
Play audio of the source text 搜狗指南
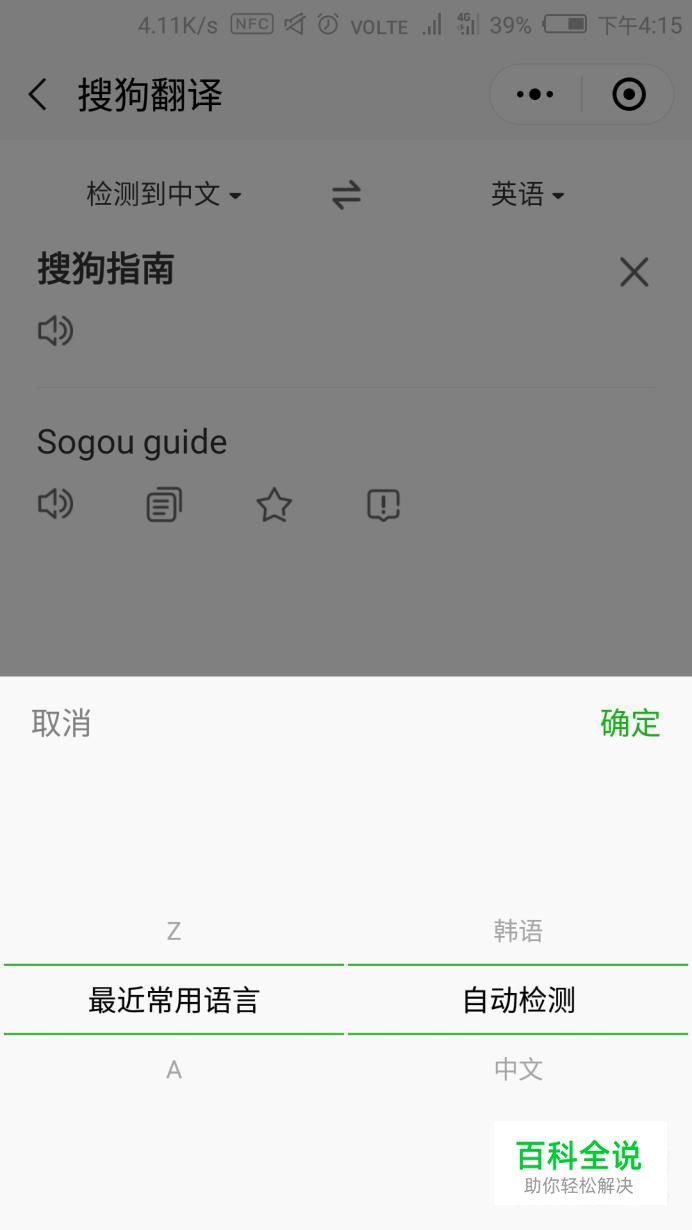[56, 331]
